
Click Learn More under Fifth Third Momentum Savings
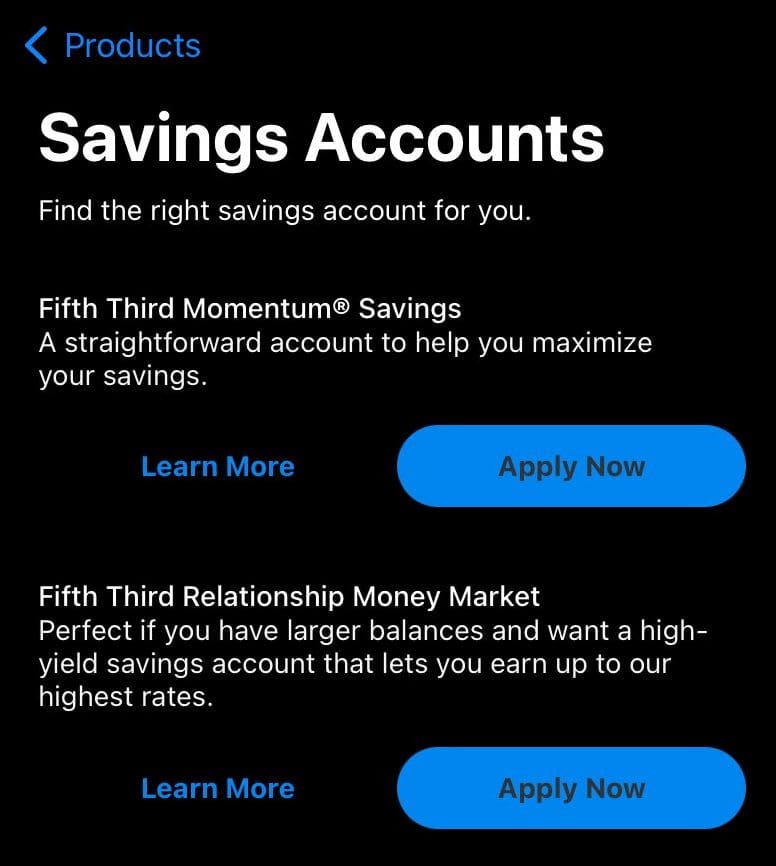218,466
